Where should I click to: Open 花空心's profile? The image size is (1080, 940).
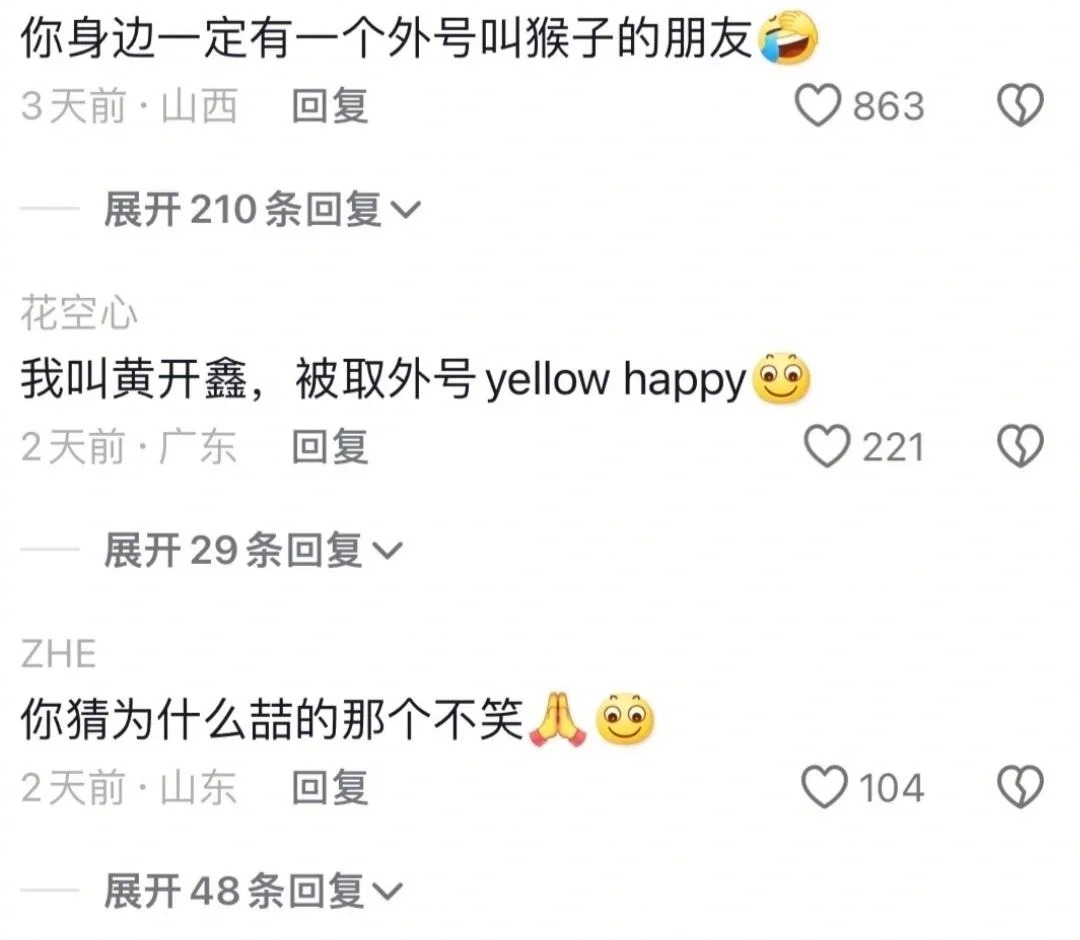pyautogui.click(x=78, y=315)
